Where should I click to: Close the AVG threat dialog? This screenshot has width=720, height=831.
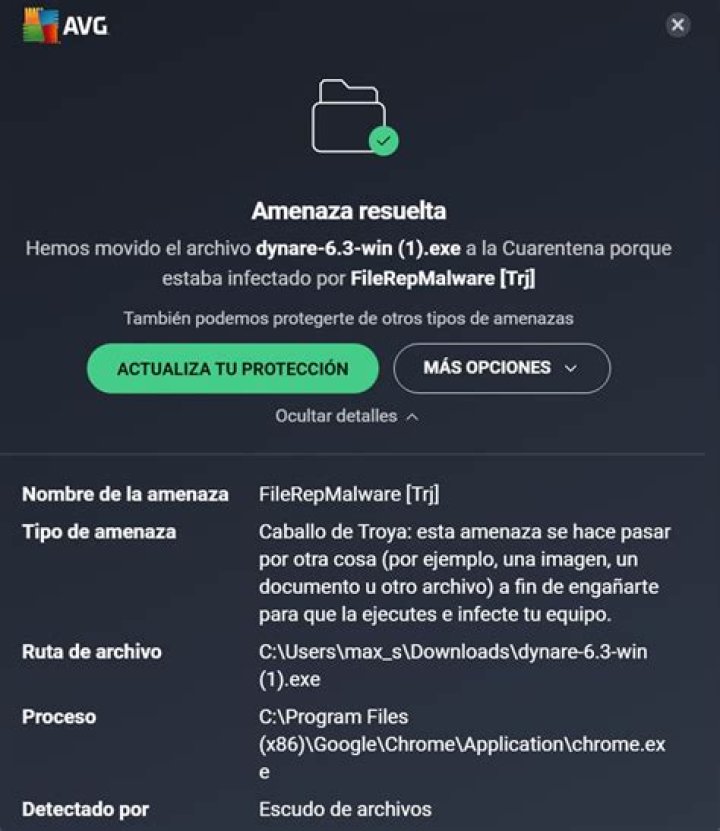coord(678,26)
